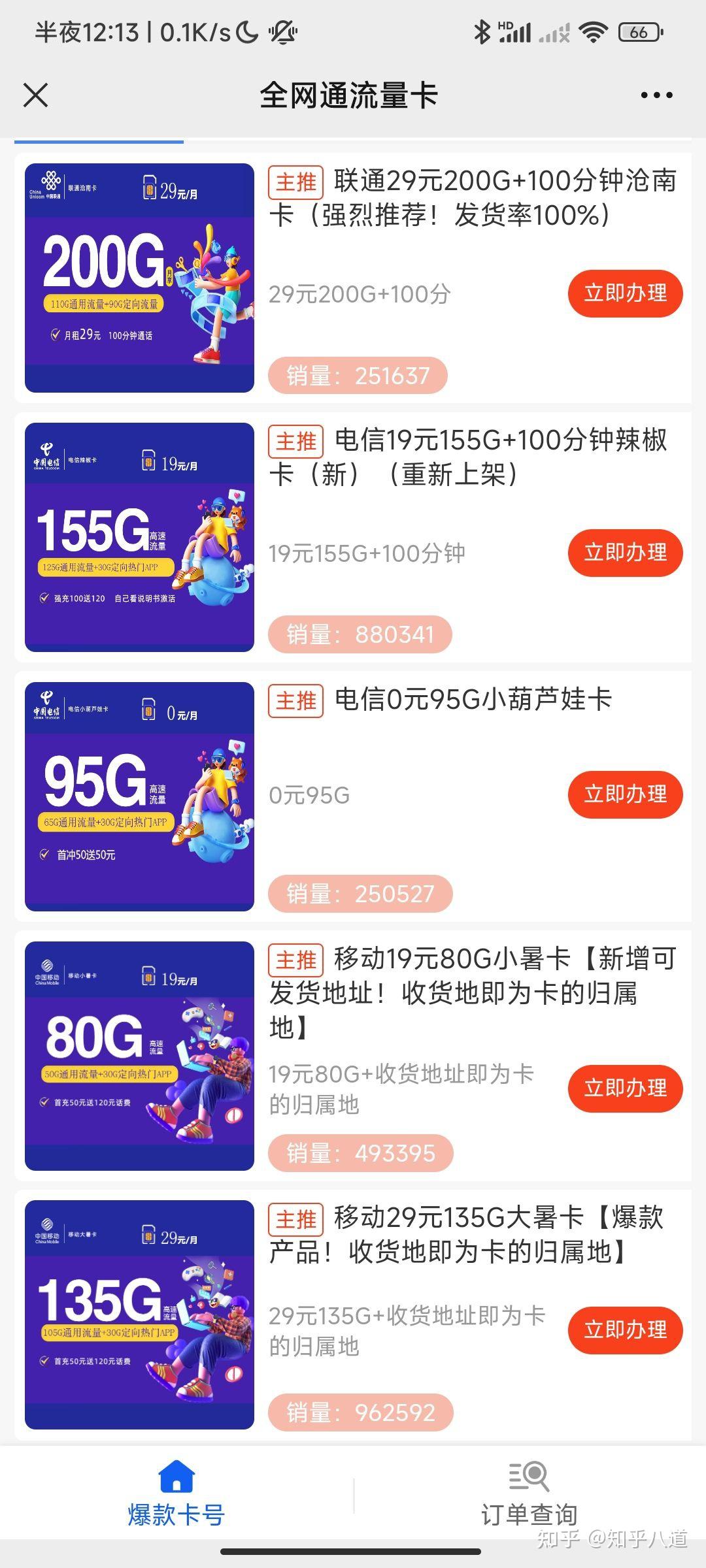View the 电信 95G card image
This screenshot has height=1568, width=706.
(139, 796)
